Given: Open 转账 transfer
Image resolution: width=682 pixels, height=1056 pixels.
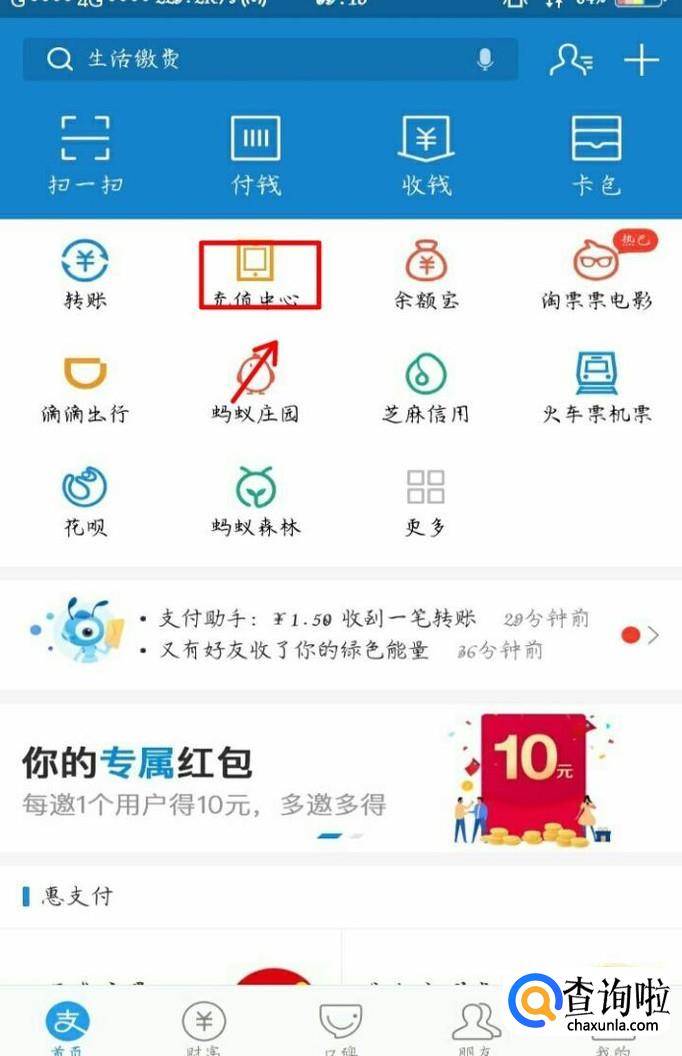Looking at the screenshot, I should [85, 274].
